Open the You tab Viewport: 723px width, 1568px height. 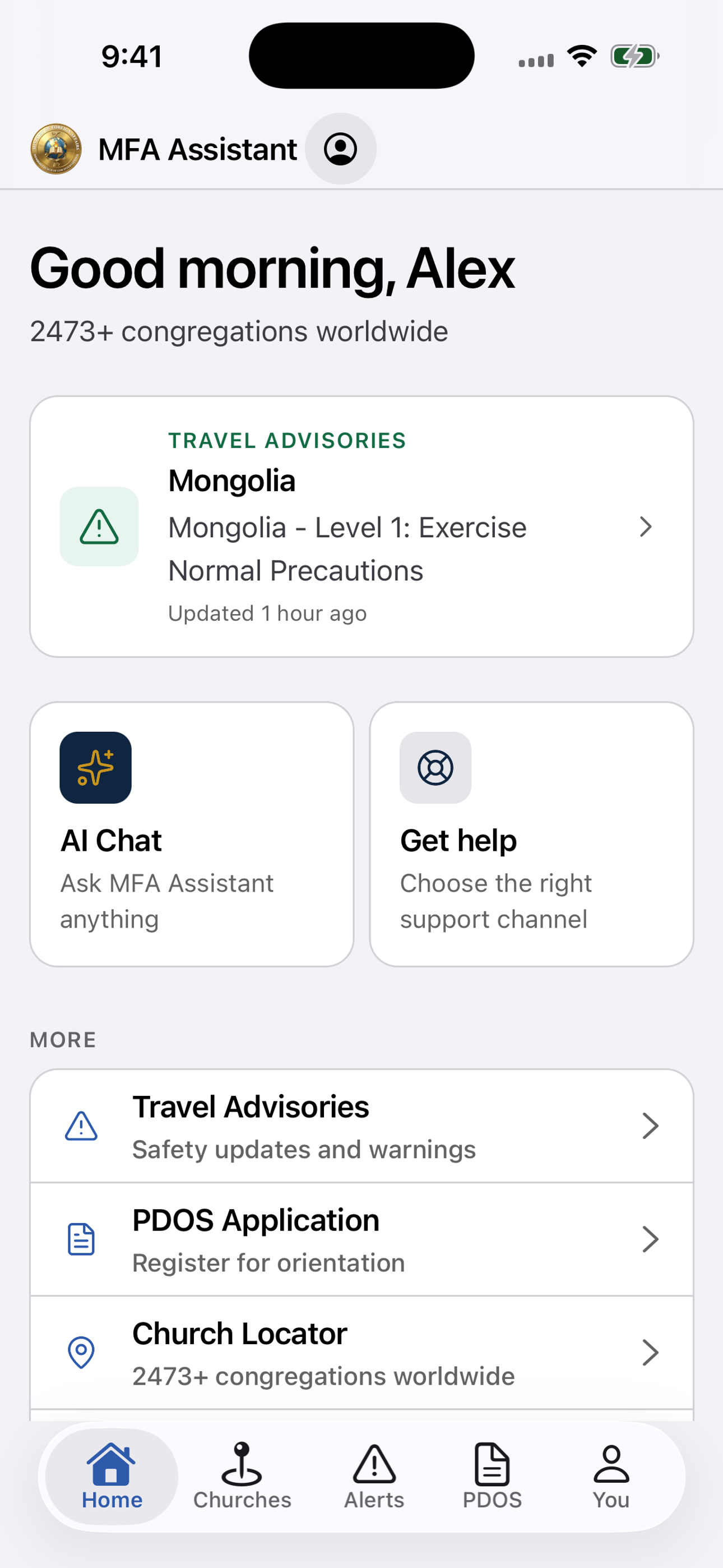611,1476
